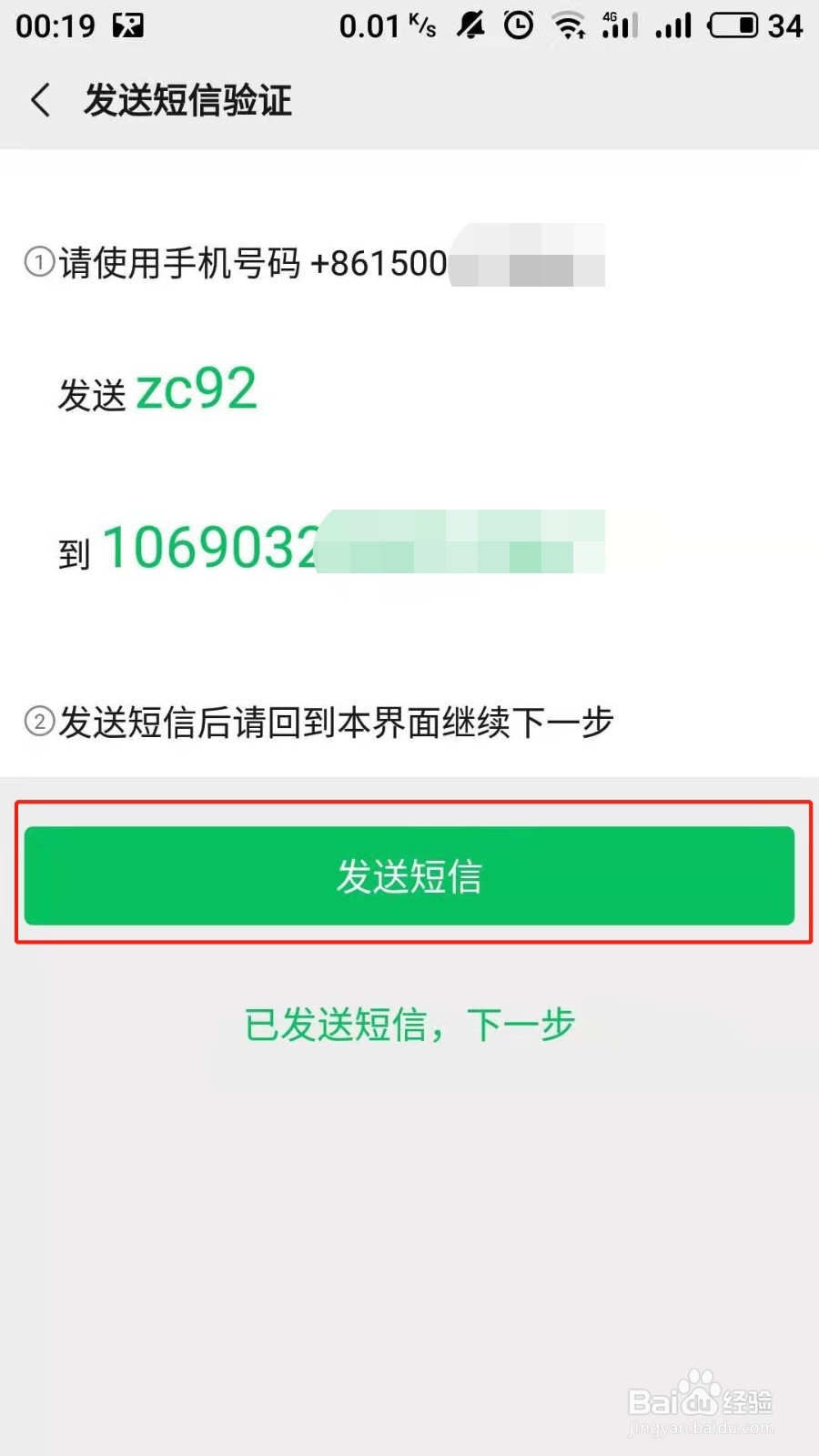Tap the screenshot icon beside the clock
Image resolution: width=819 pixels, height=1456 pixels.
(x=127, y=25)
